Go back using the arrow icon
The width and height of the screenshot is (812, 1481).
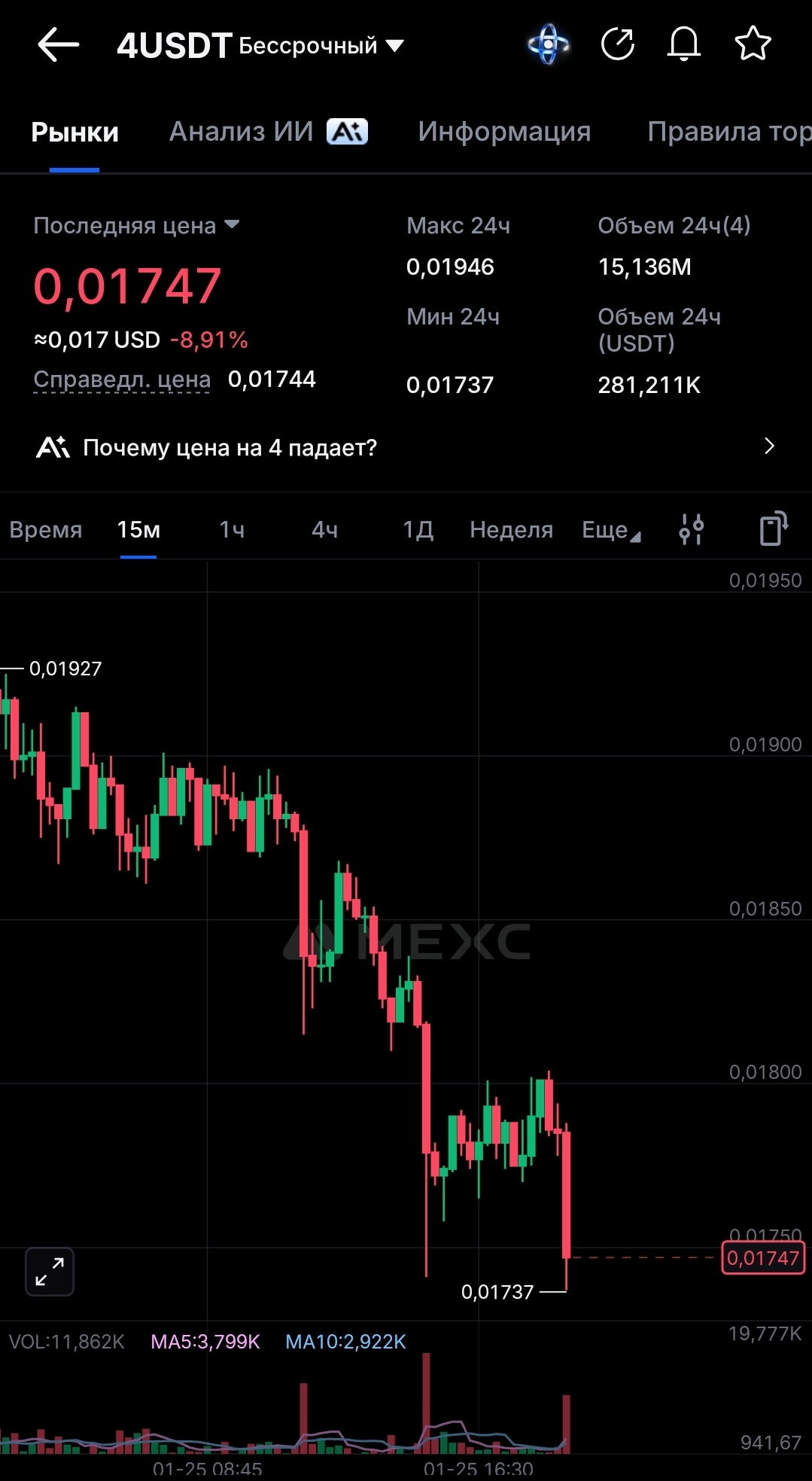point(59,44)
